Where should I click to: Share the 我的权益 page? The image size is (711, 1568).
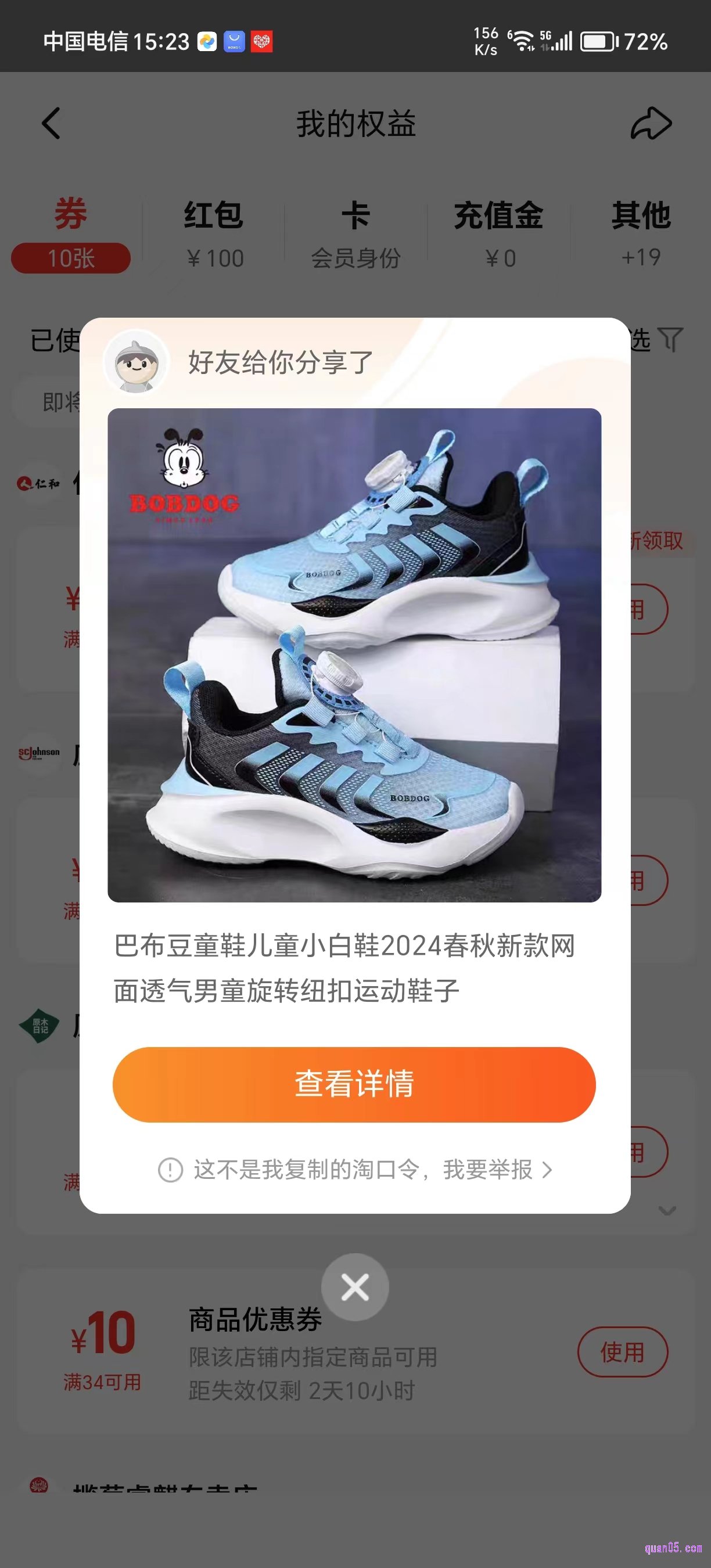tap(651, 124)
